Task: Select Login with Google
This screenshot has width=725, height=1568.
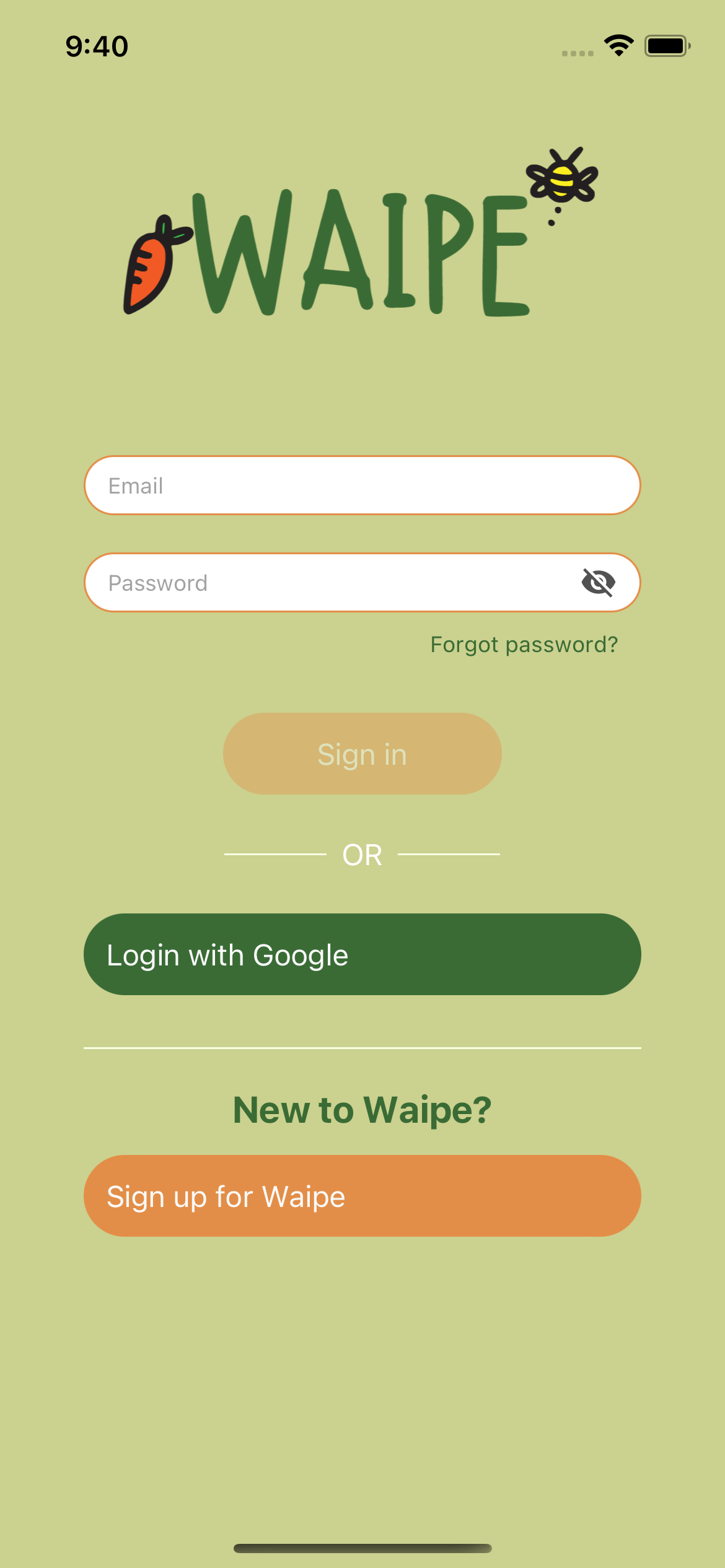Action: (x=362, y=954)
